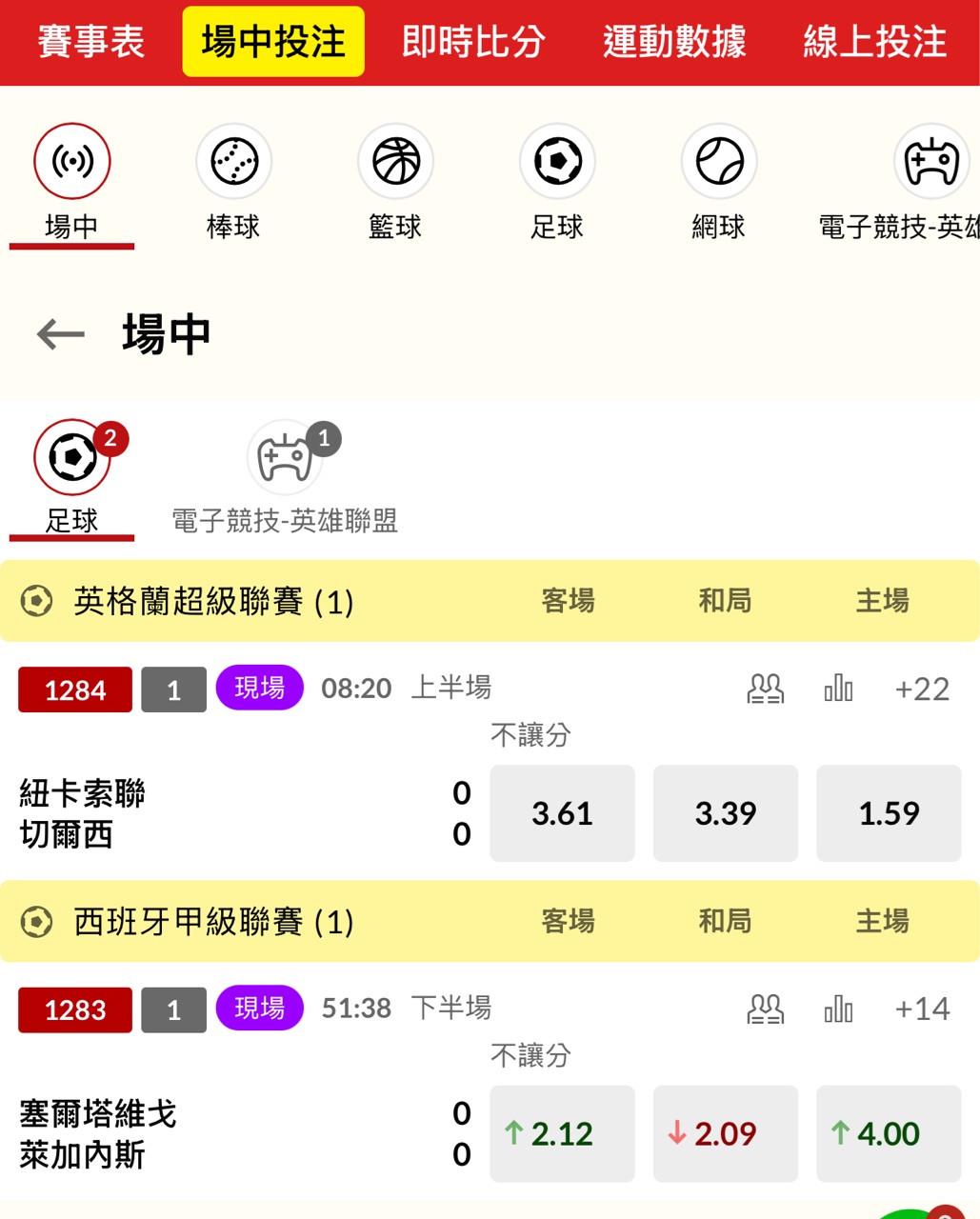Choose the 2.09 draw odds
The image size is (980, 1219).
726,1133
